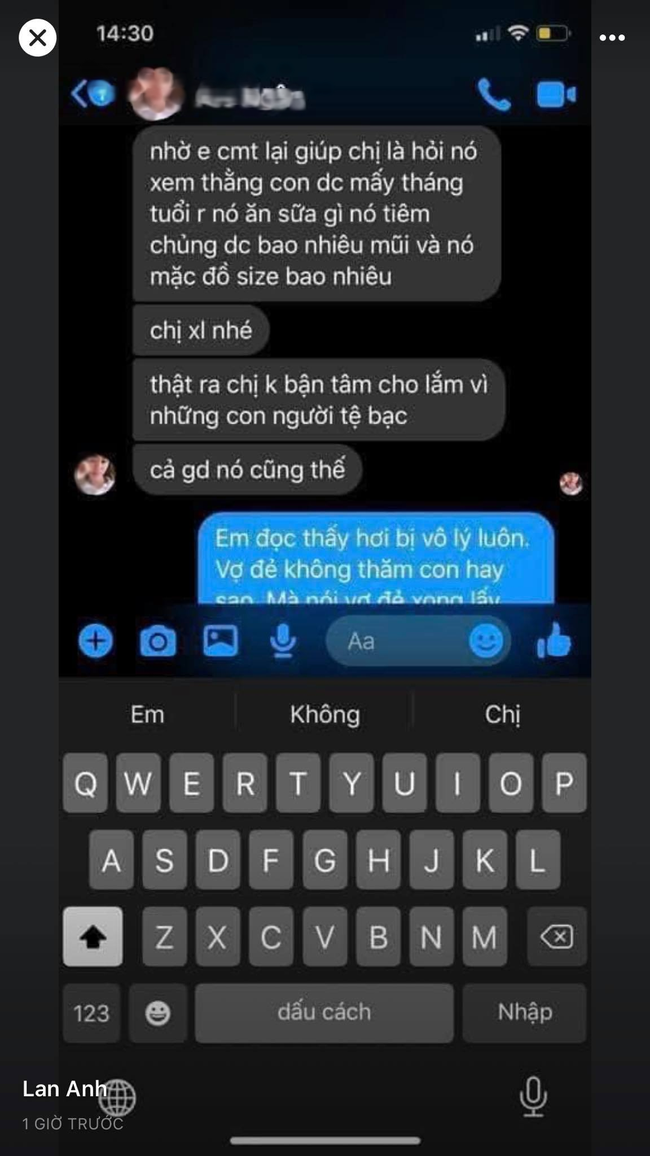Close the photo viewer
This screenshot has width=650, height=1156.
coord(37,39)
